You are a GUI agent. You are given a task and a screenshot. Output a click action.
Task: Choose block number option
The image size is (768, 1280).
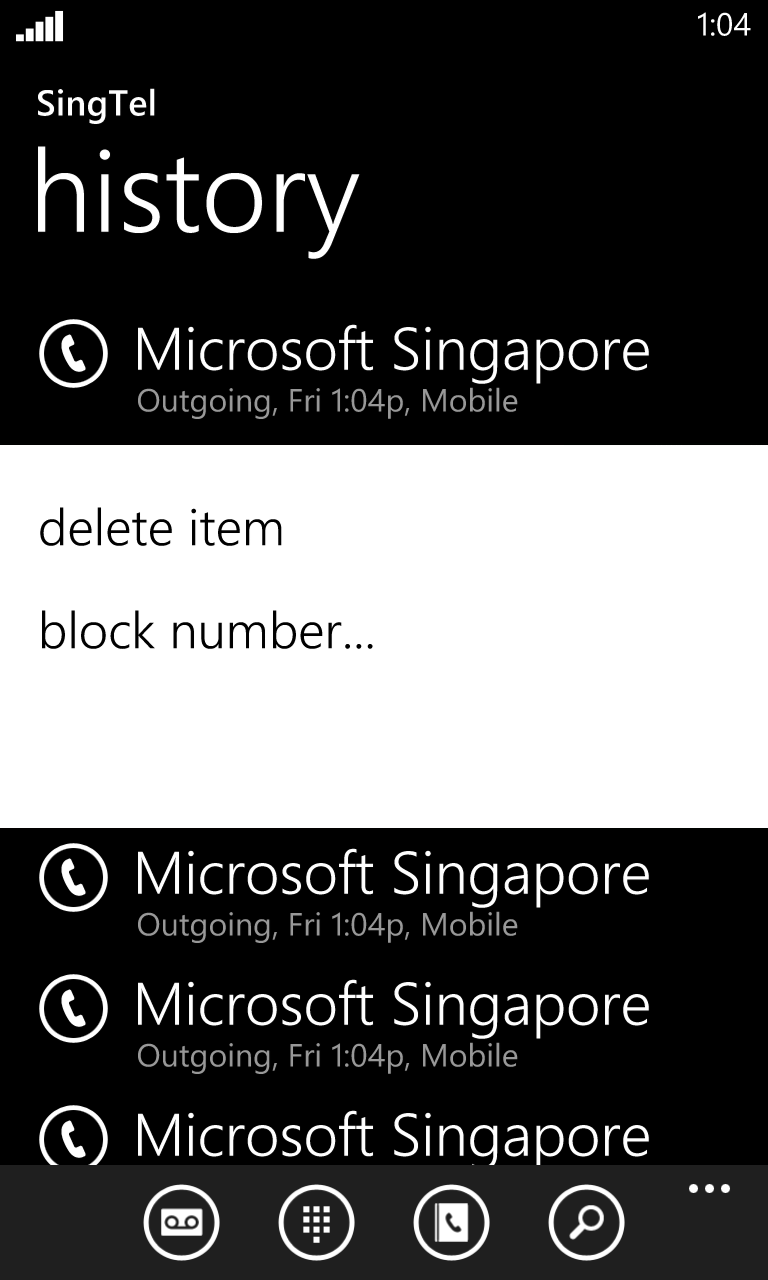click(207, 631)
